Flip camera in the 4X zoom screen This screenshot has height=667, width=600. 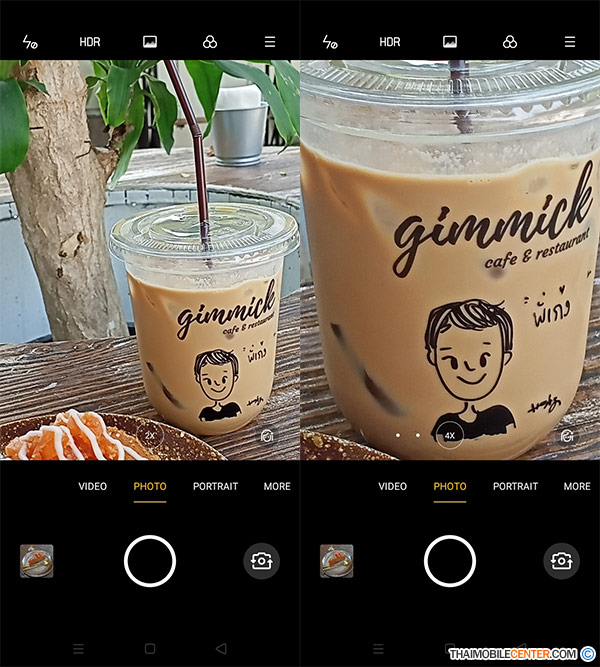pos(562,561)
